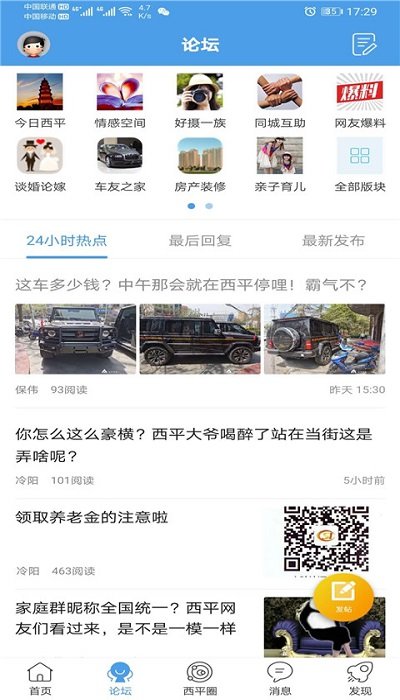
Task: Go to the 同城互助 board
Action: click(x=280, y=101)
